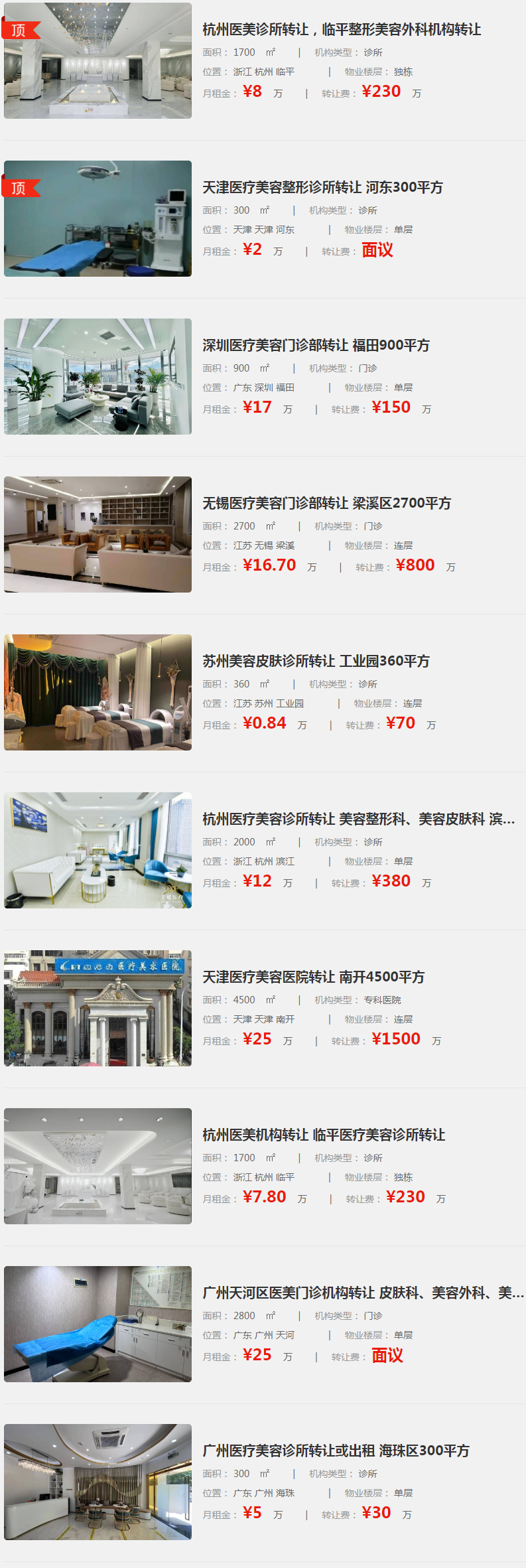
Task: Open 天津医疗美容医院转让 南开4500平方
Action: click(313, 977)
